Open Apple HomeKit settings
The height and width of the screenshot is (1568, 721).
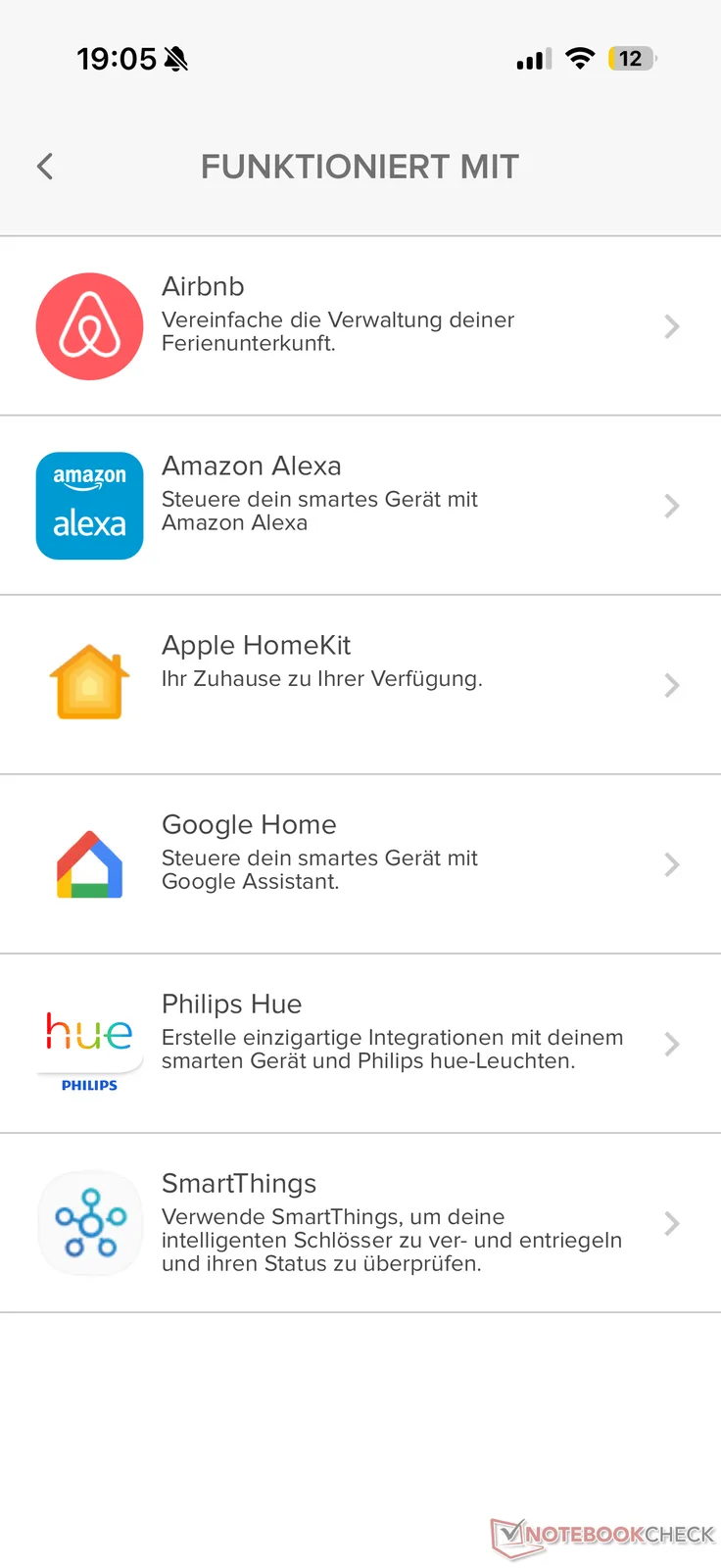(360, 685)
